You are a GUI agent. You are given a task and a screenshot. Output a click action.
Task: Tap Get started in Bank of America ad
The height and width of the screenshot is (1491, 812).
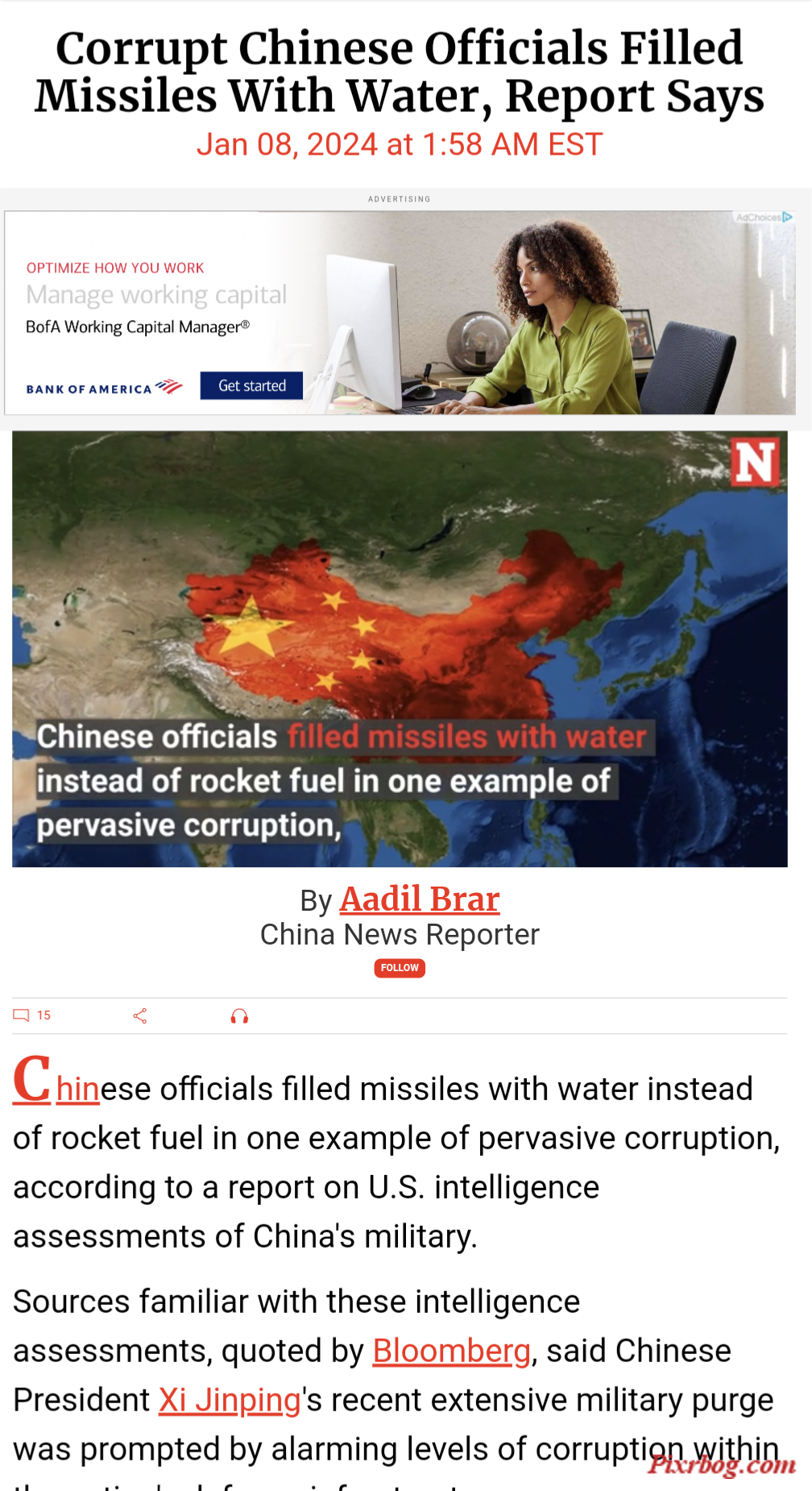(x=251, y=386)
